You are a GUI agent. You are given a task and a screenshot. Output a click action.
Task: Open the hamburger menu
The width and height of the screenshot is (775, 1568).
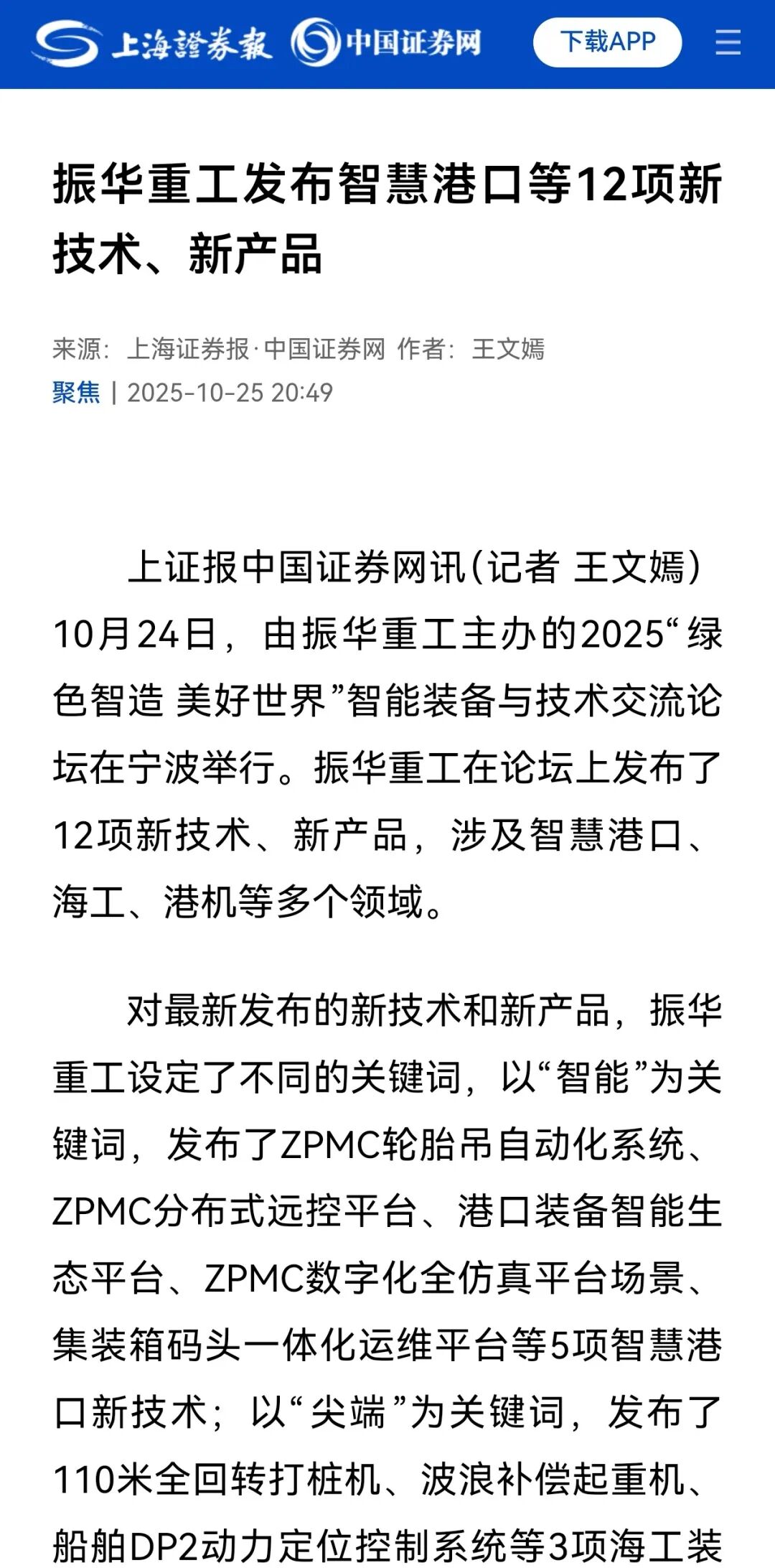tap(728, 43)
